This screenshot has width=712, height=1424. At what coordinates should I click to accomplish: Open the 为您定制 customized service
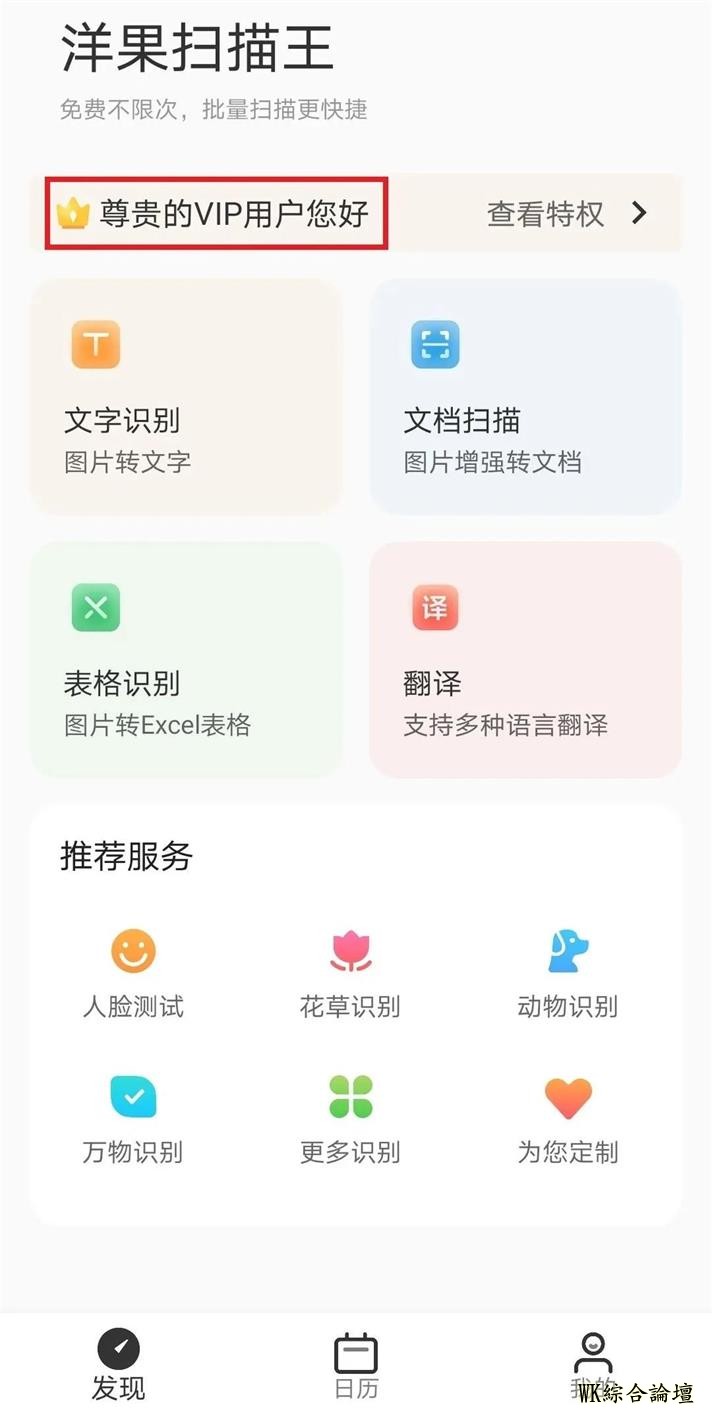[x=567, y=1118]
